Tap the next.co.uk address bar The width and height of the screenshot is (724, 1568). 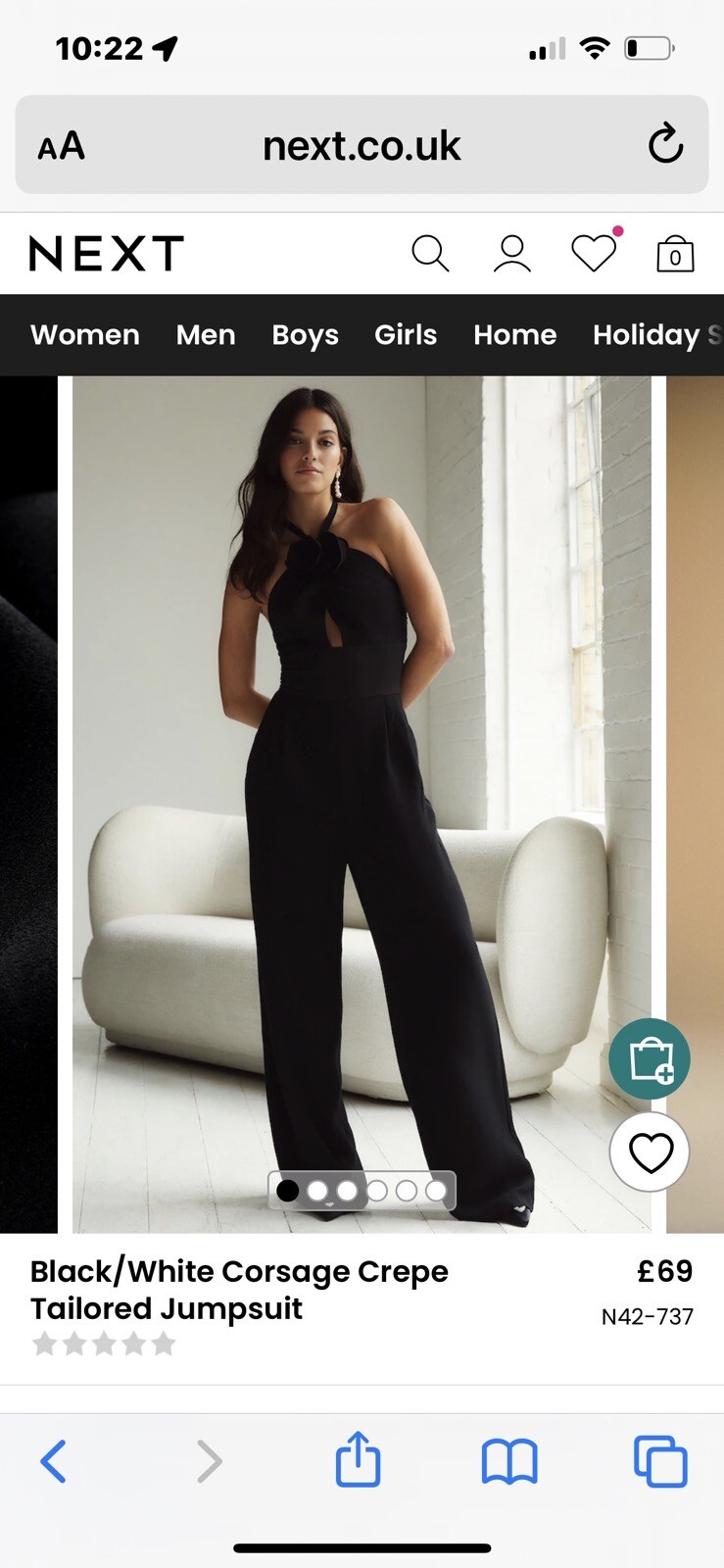coord(362,145)
